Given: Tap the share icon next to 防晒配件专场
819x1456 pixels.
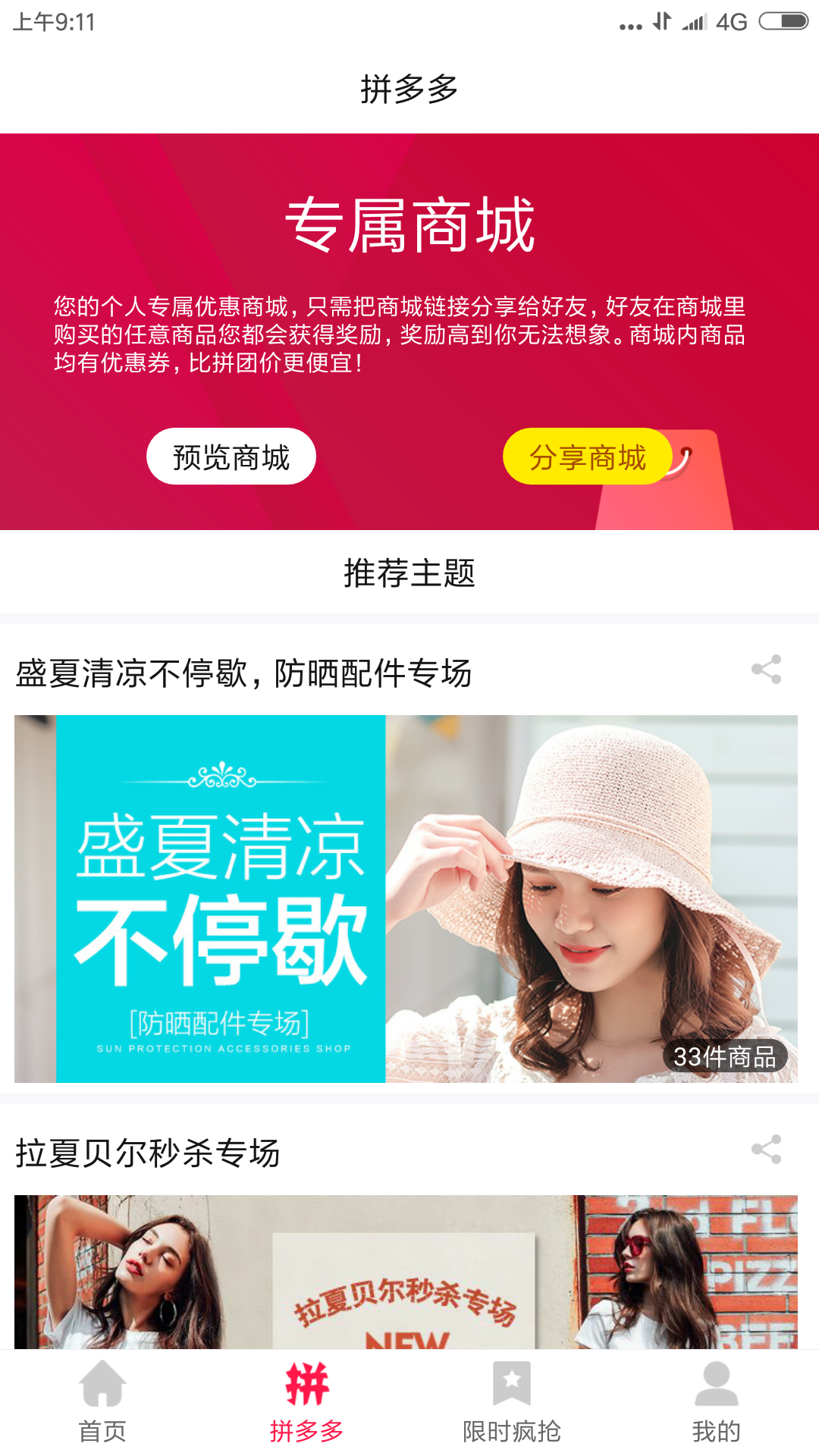Looking at the screenshot, I should [767, 669].
